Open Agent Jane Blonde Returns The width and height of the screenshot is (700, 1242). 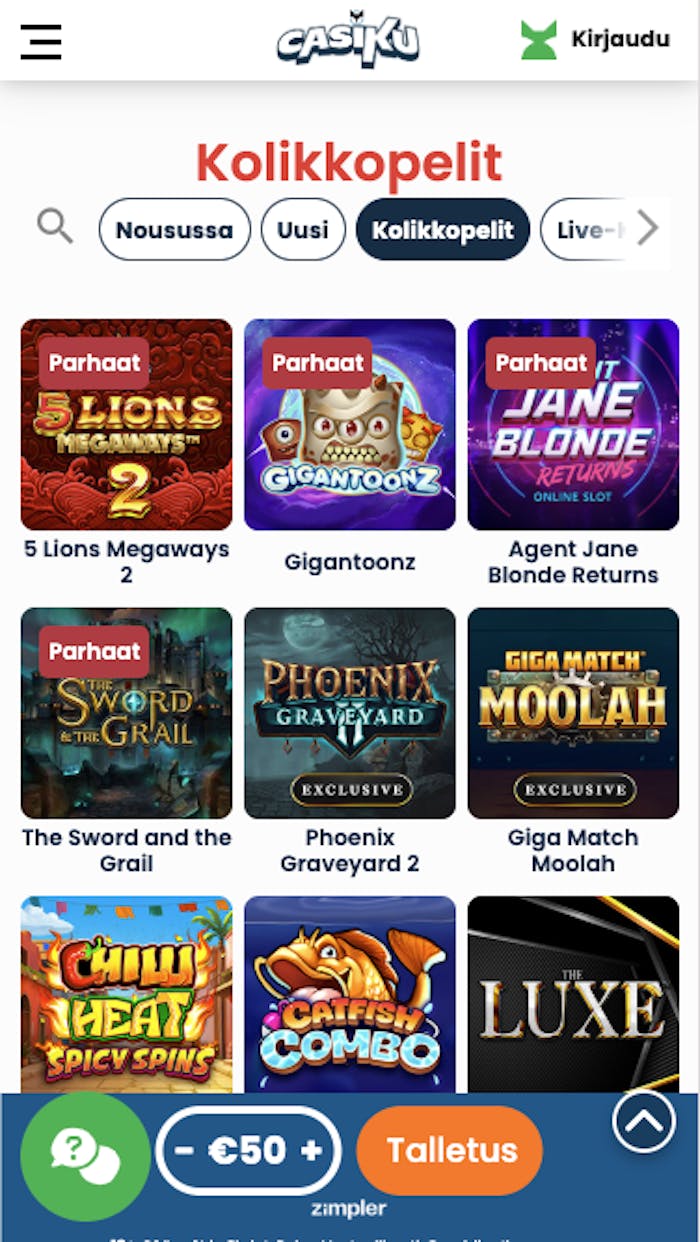(x=573, y=425)
